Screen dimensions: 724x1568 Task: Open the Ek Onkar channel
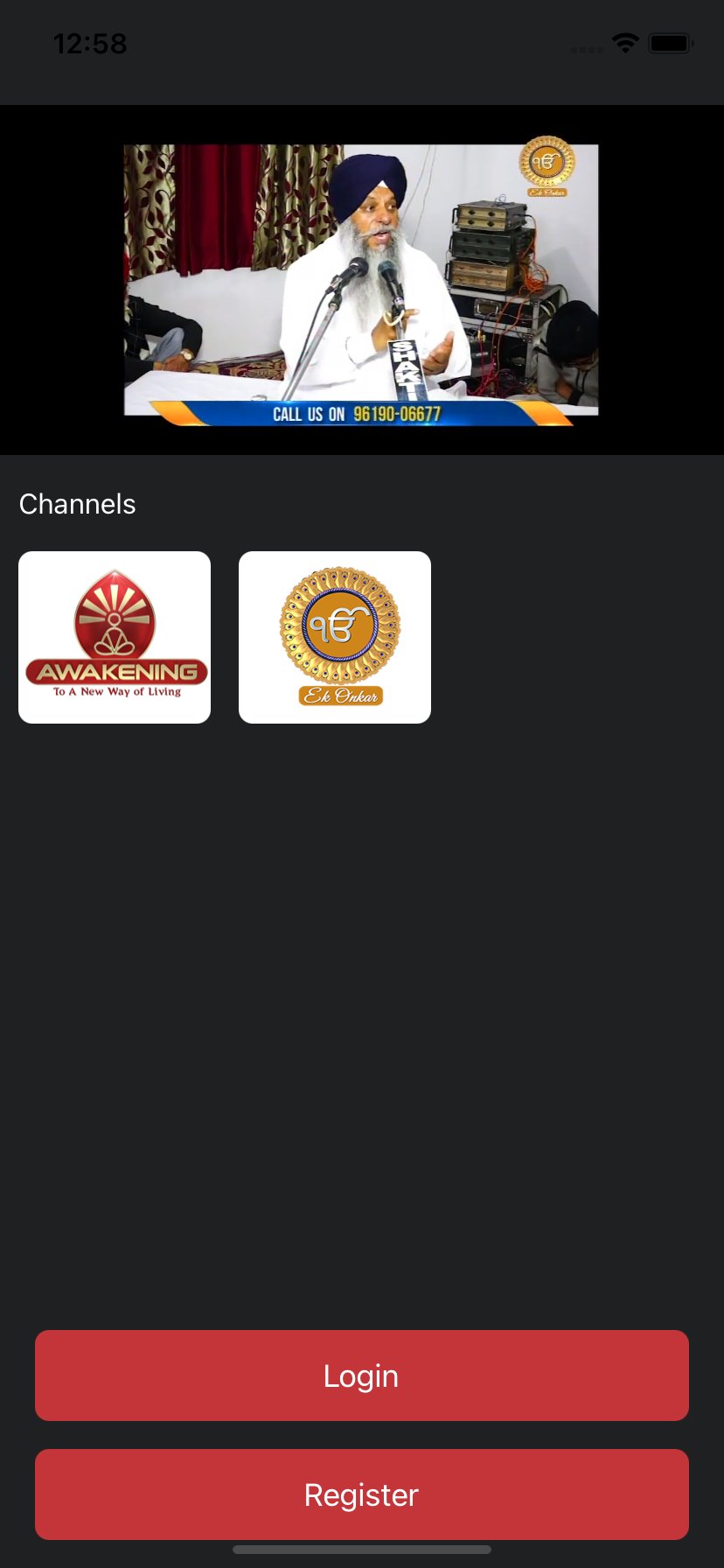pyautogui.click(x=334, y=637)
